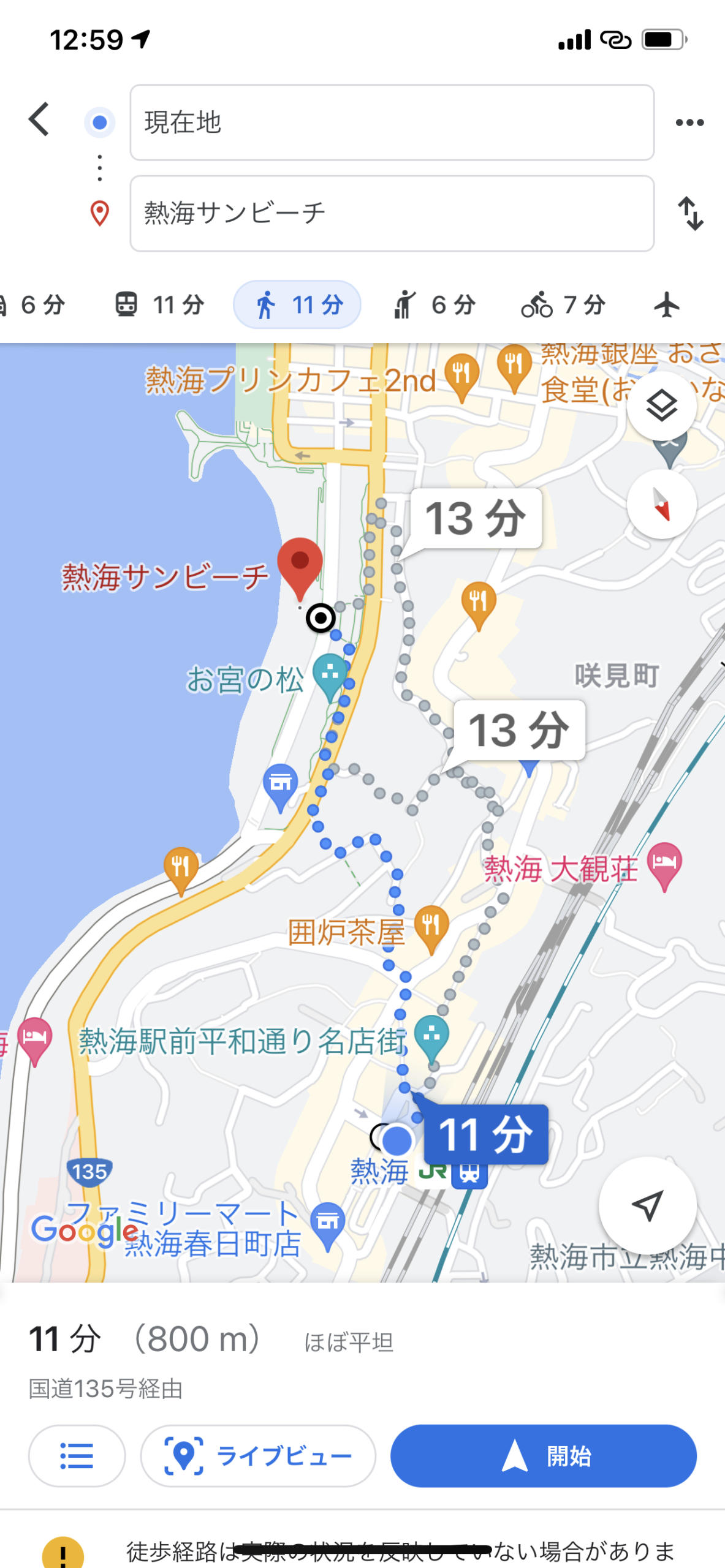Tap the 囲炉茶屋 restaurant marker
The height and width of the screenshot is (1568, 725).
pos(431,926)
